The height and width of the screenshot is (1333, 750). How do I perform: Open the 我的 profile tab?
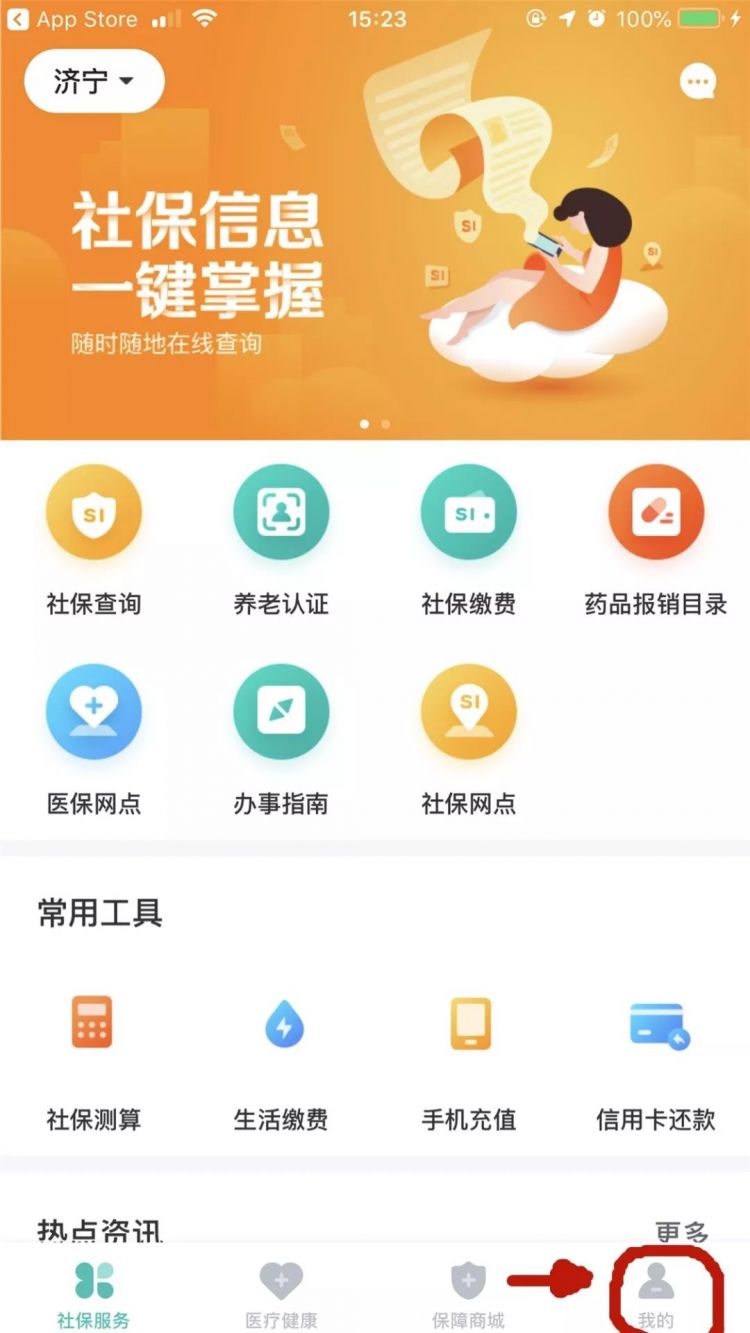656,1292
